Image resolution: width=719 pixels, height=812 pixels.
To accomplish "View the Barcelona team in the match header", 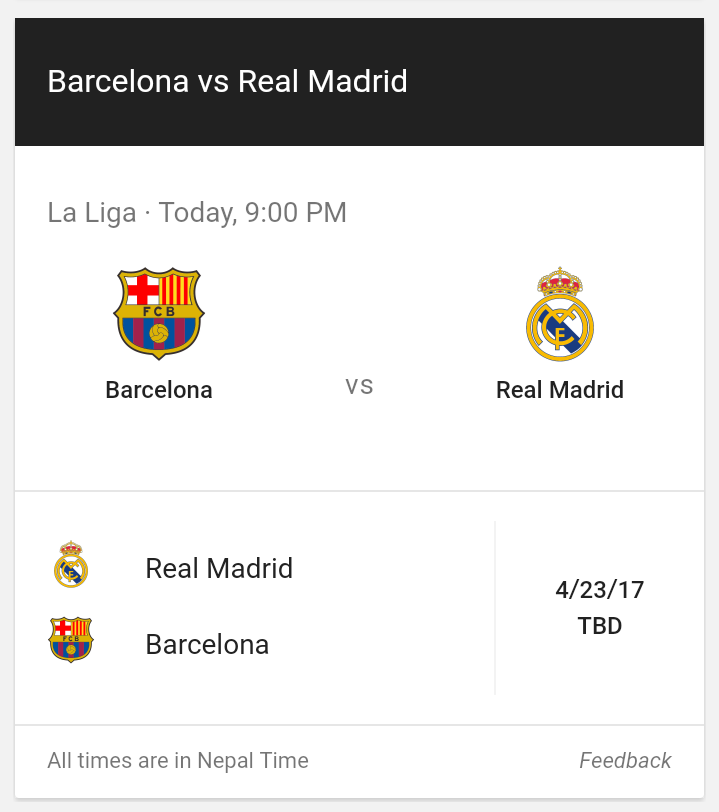I will coord(159,335).
